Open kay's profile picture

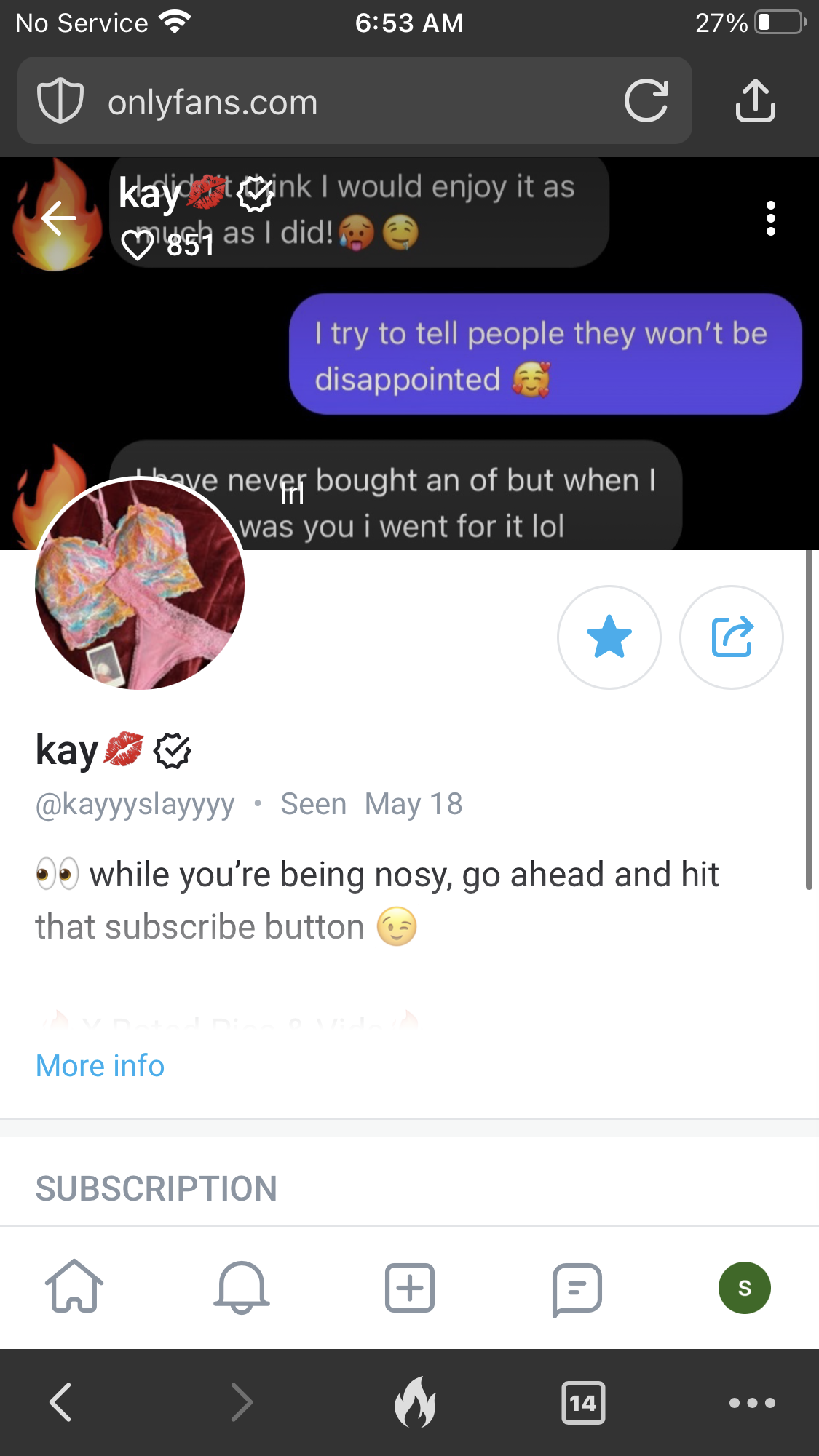140,584
